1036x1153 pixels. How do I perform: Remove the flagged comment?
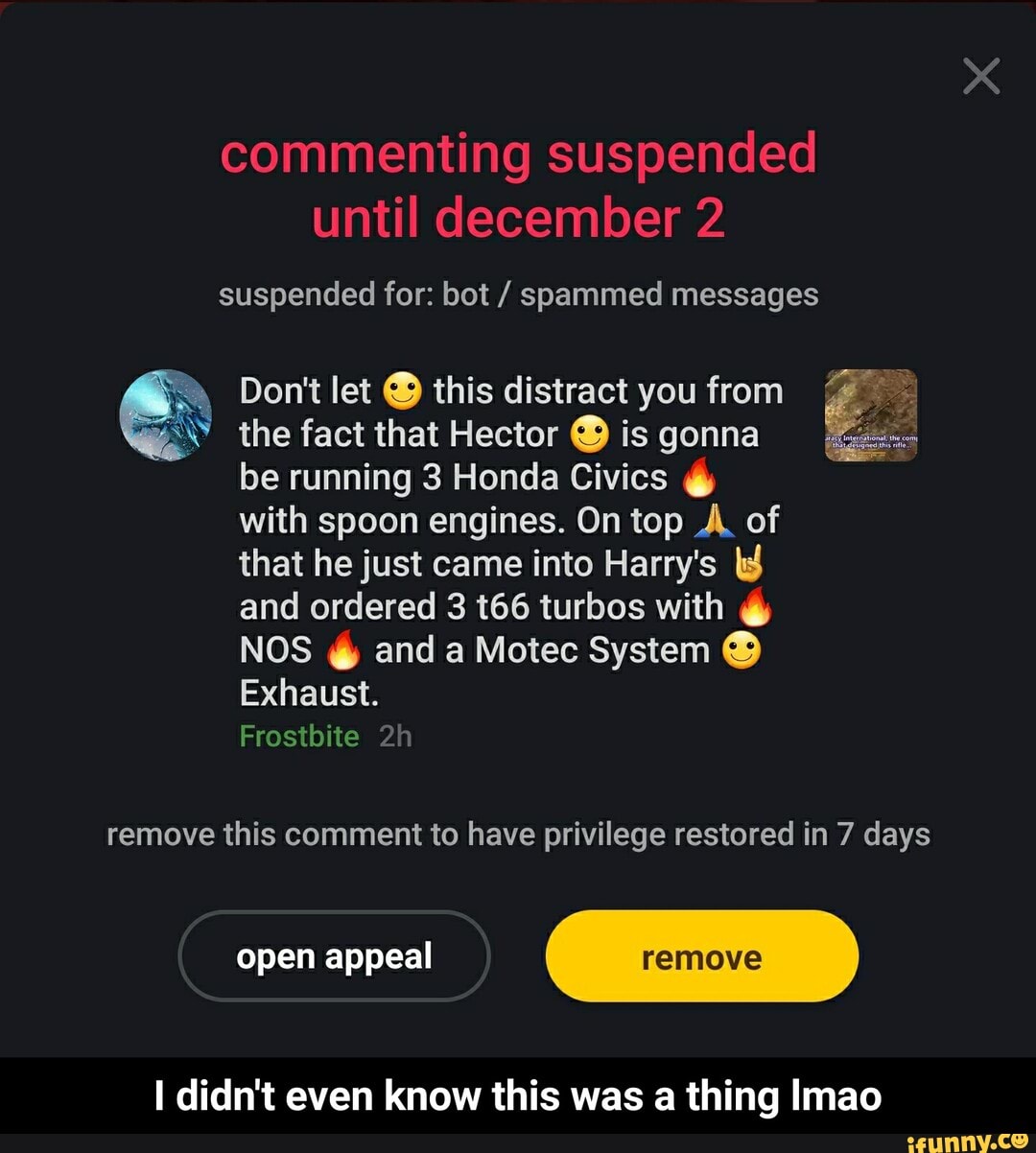pos(701,956)
